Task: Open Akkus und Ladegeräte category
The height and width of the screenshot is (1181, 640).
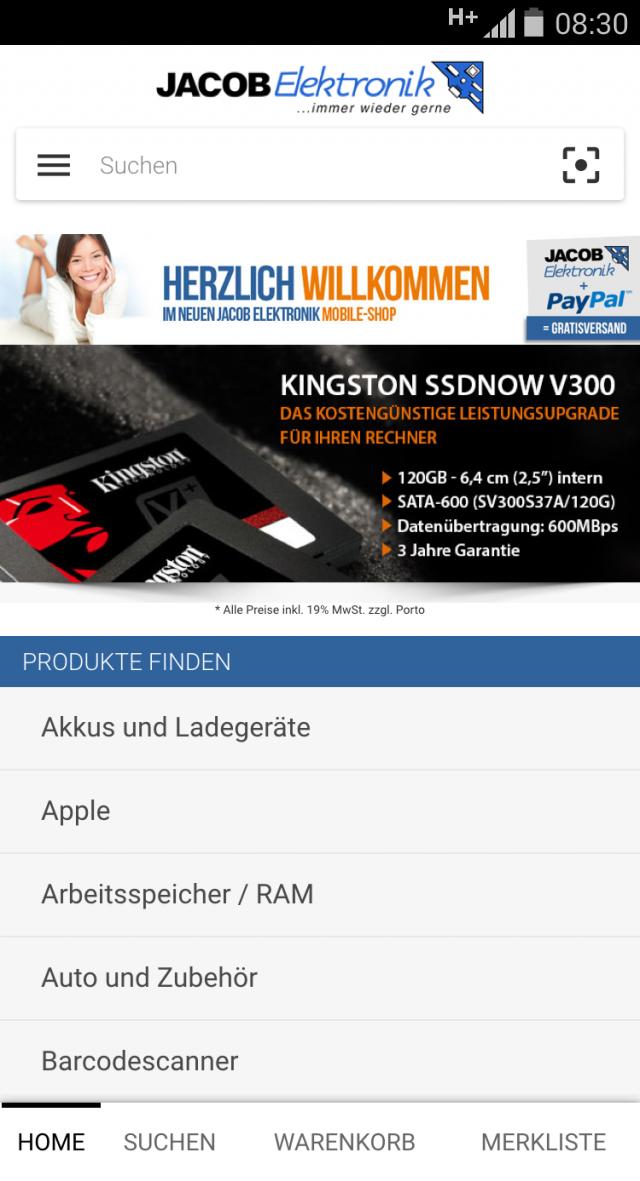Action: coord(320,727)
